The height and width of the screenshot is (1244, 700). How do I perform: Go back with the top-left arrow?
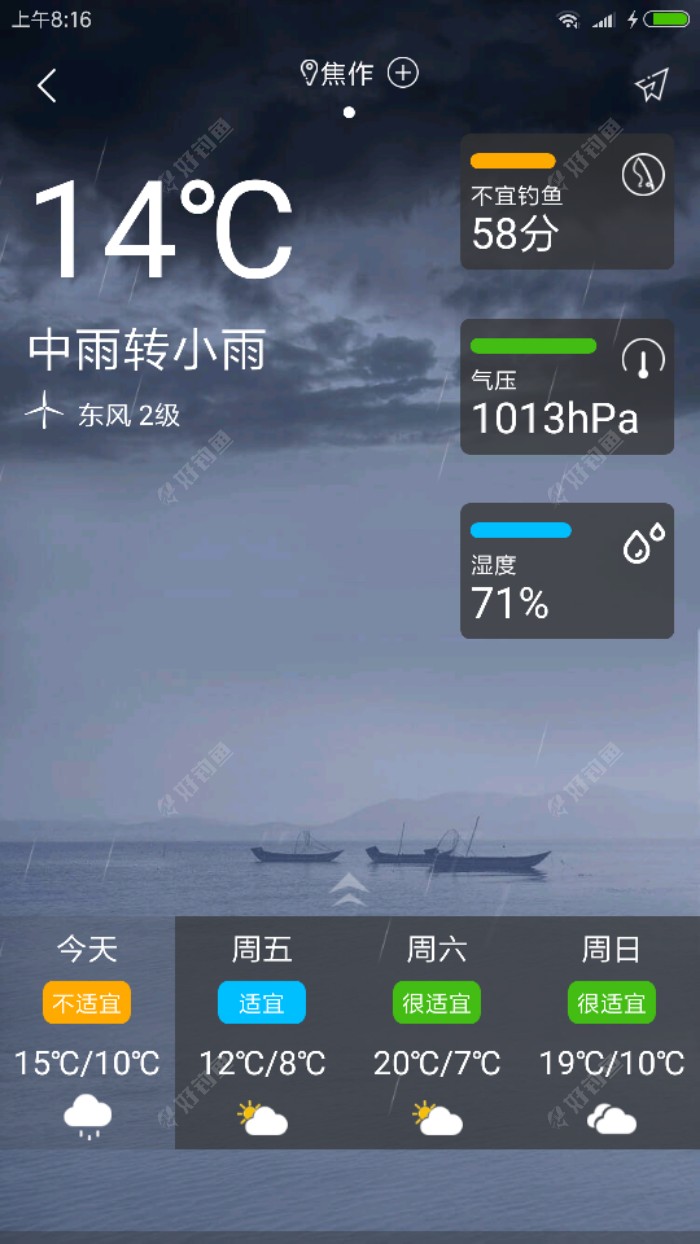click(46, 86)
